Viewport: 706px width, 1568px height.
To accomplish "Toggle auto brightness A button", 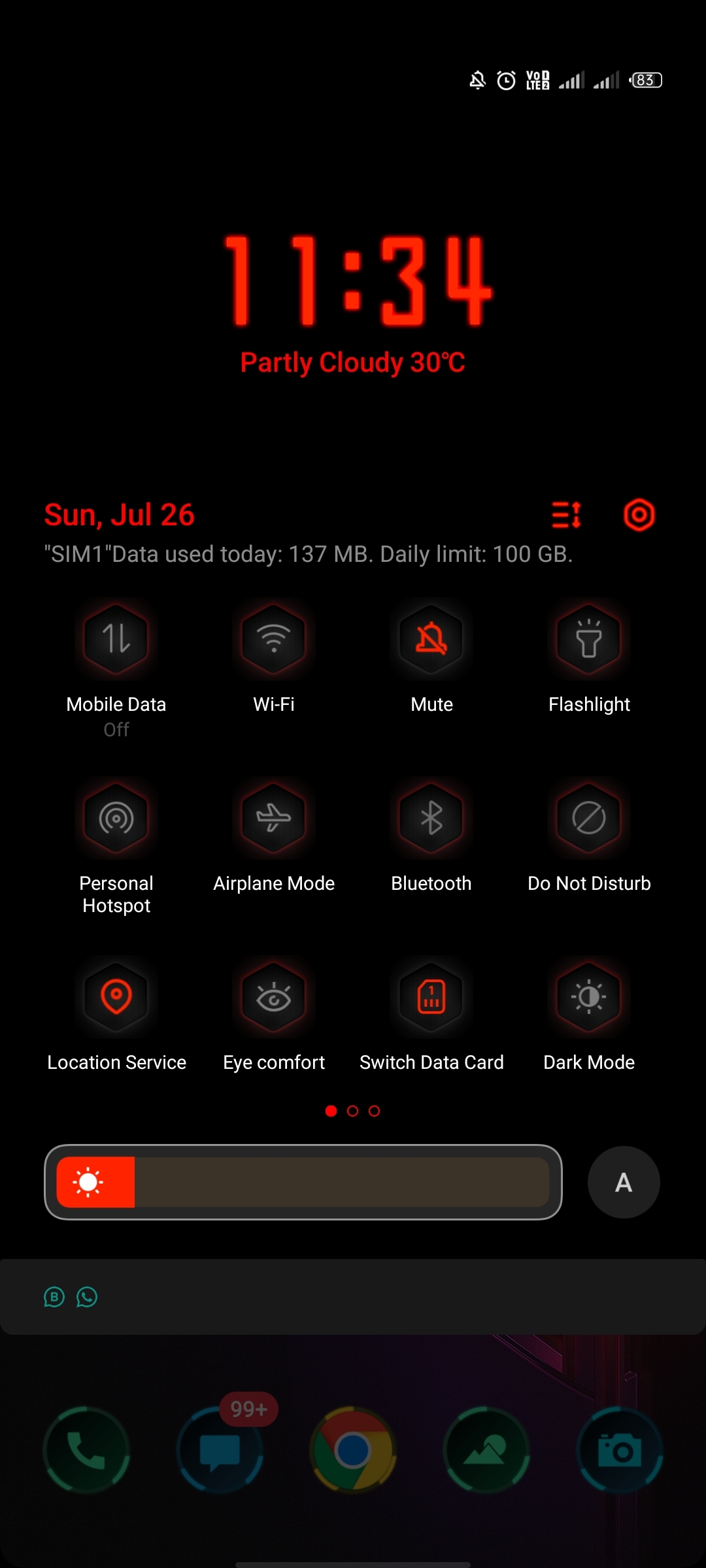I will [624, 1182].
